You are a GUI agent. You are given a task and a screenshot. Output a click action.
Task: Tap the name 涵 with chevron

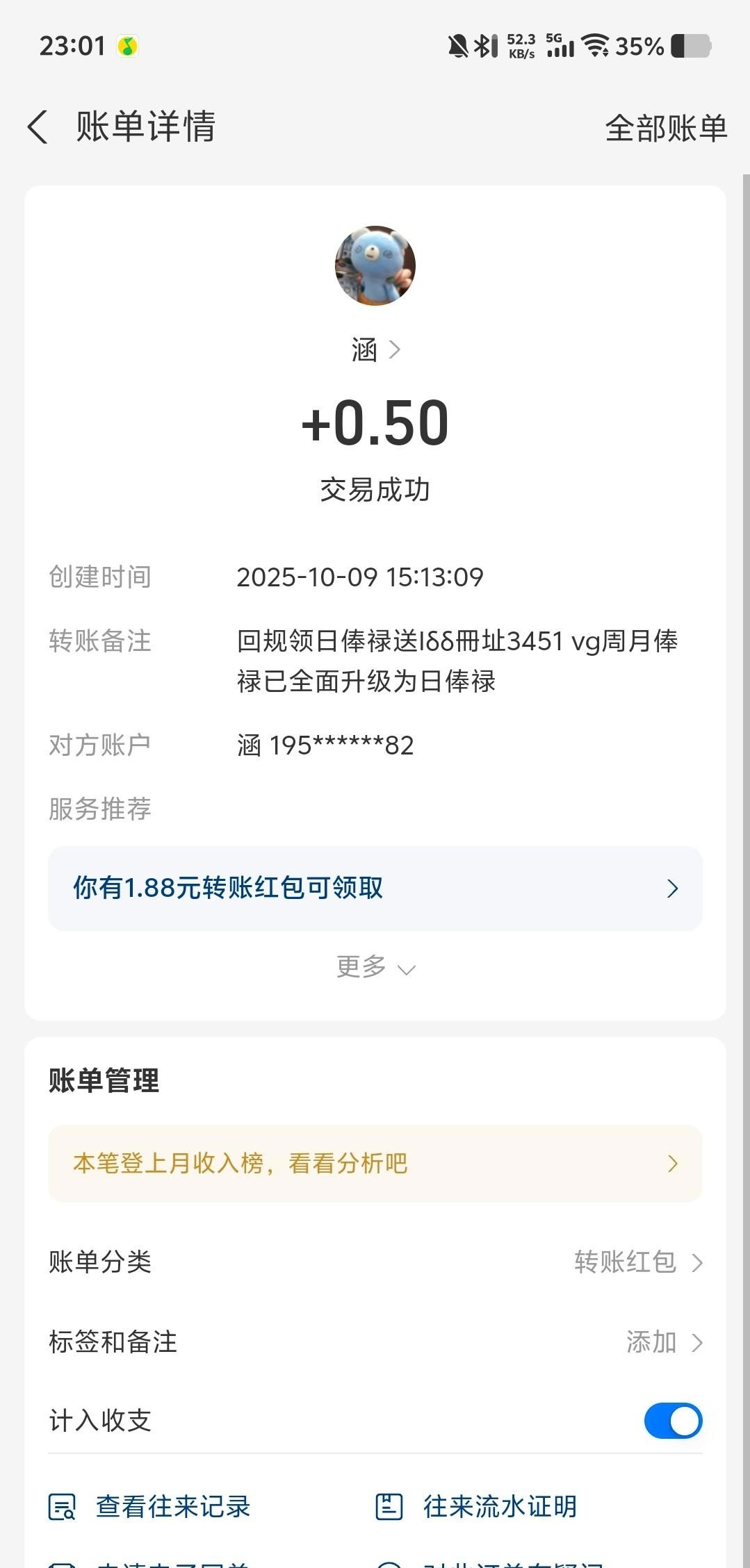pos(375,349)
